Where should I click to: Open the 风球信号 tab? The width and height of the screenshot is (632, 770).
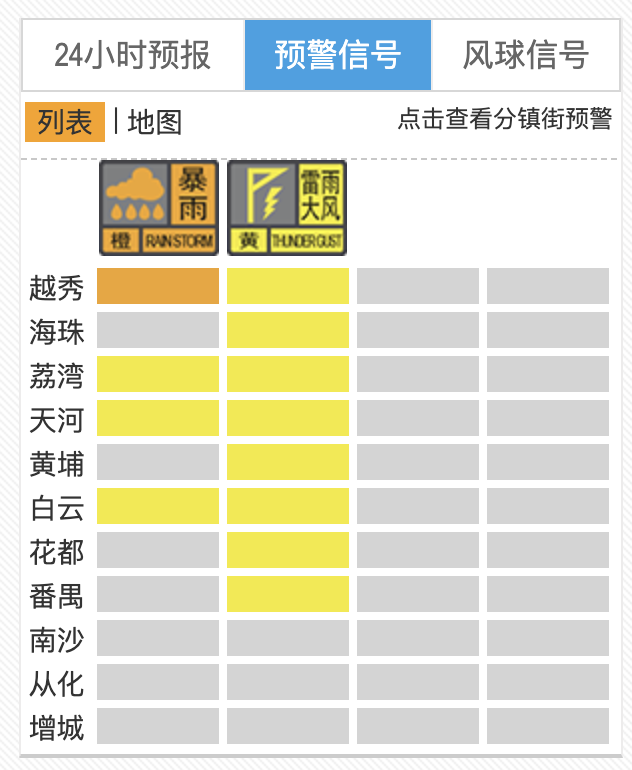pos(525,55)
